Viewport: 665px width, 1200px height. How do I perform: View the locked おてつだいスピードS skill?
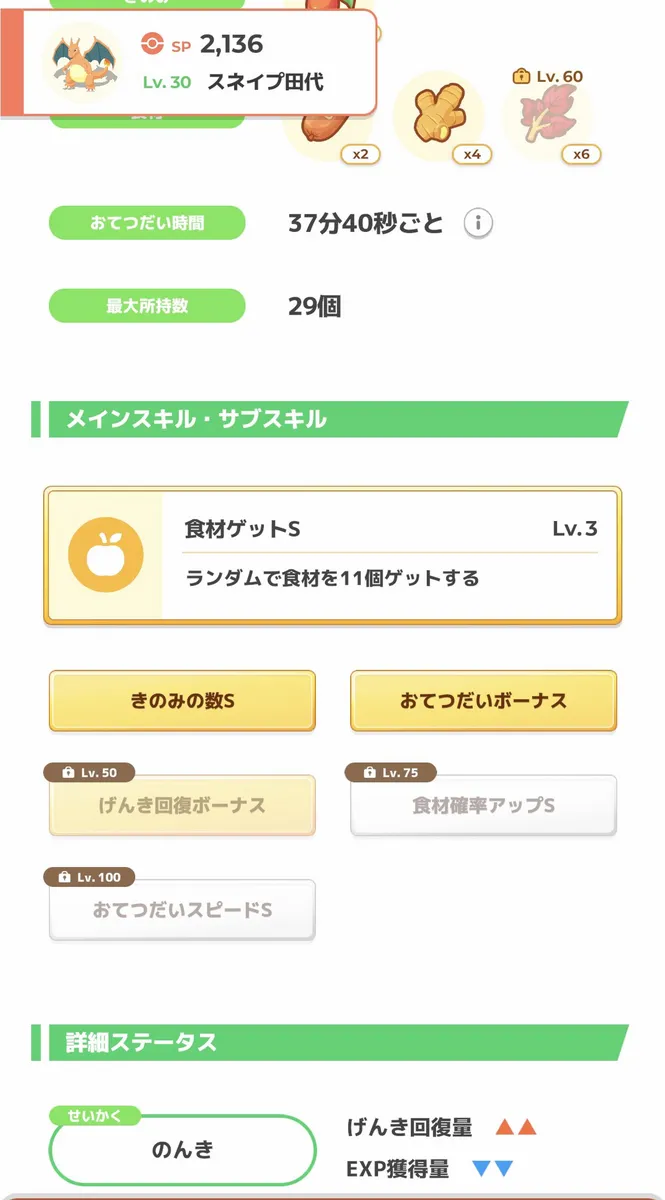[182, 910]
